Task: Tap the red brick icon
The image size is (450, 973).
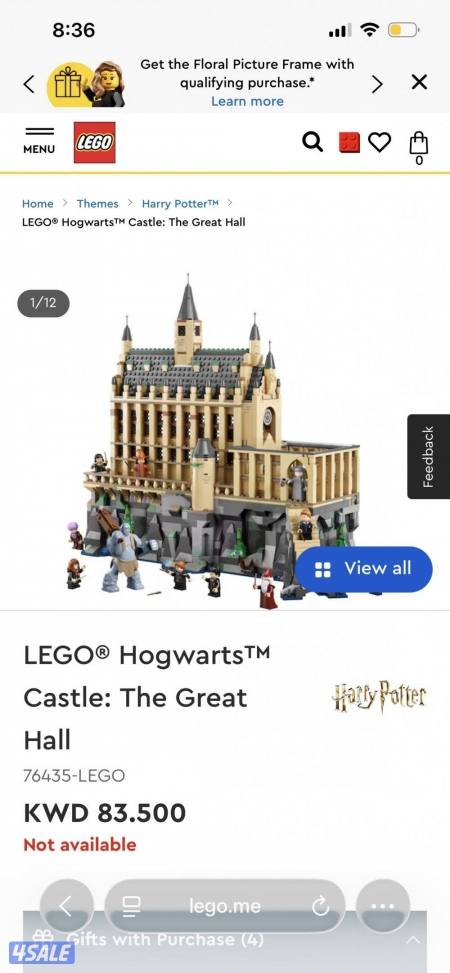Action: 349,142
